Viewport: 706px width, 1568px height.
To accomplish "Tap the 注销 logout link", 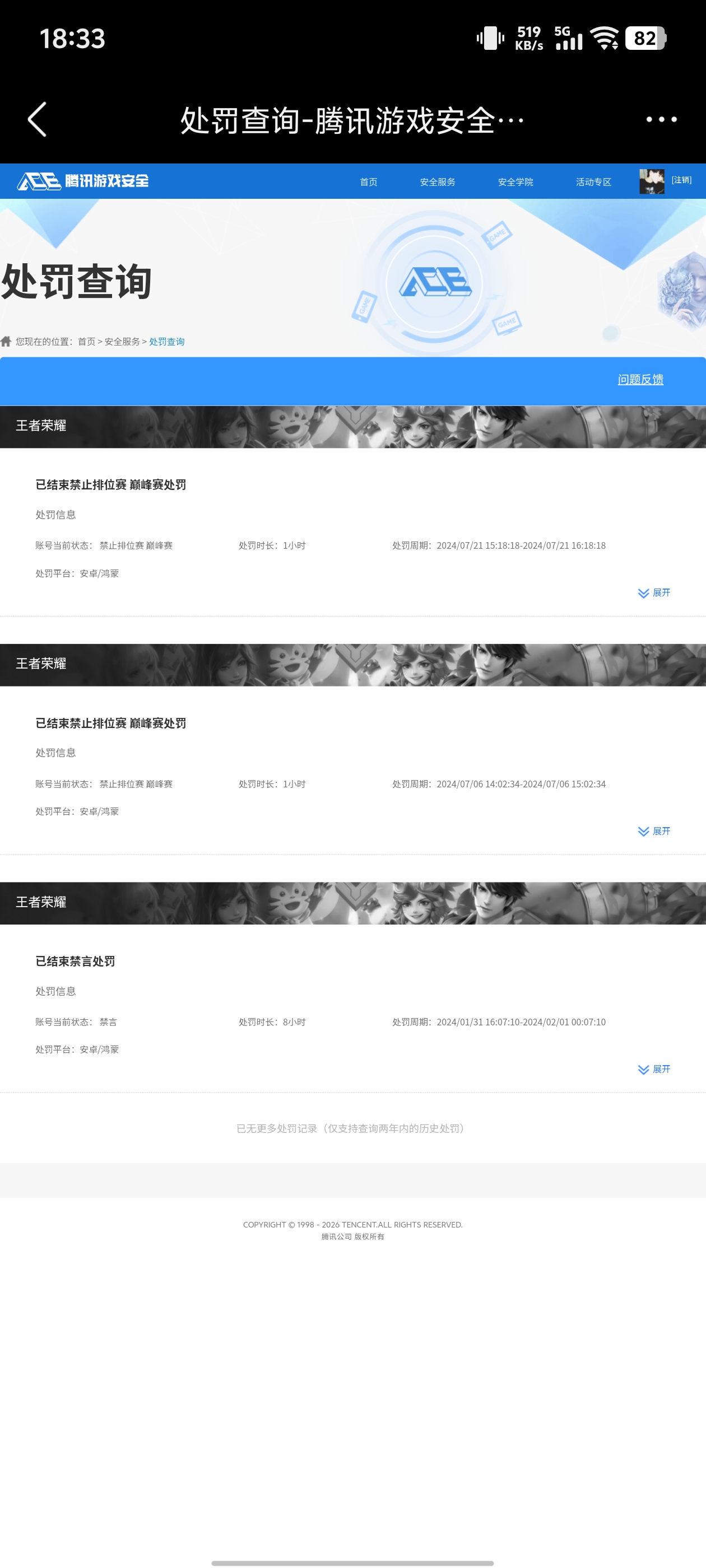I will pyautogui.click(x=681, y=180).
